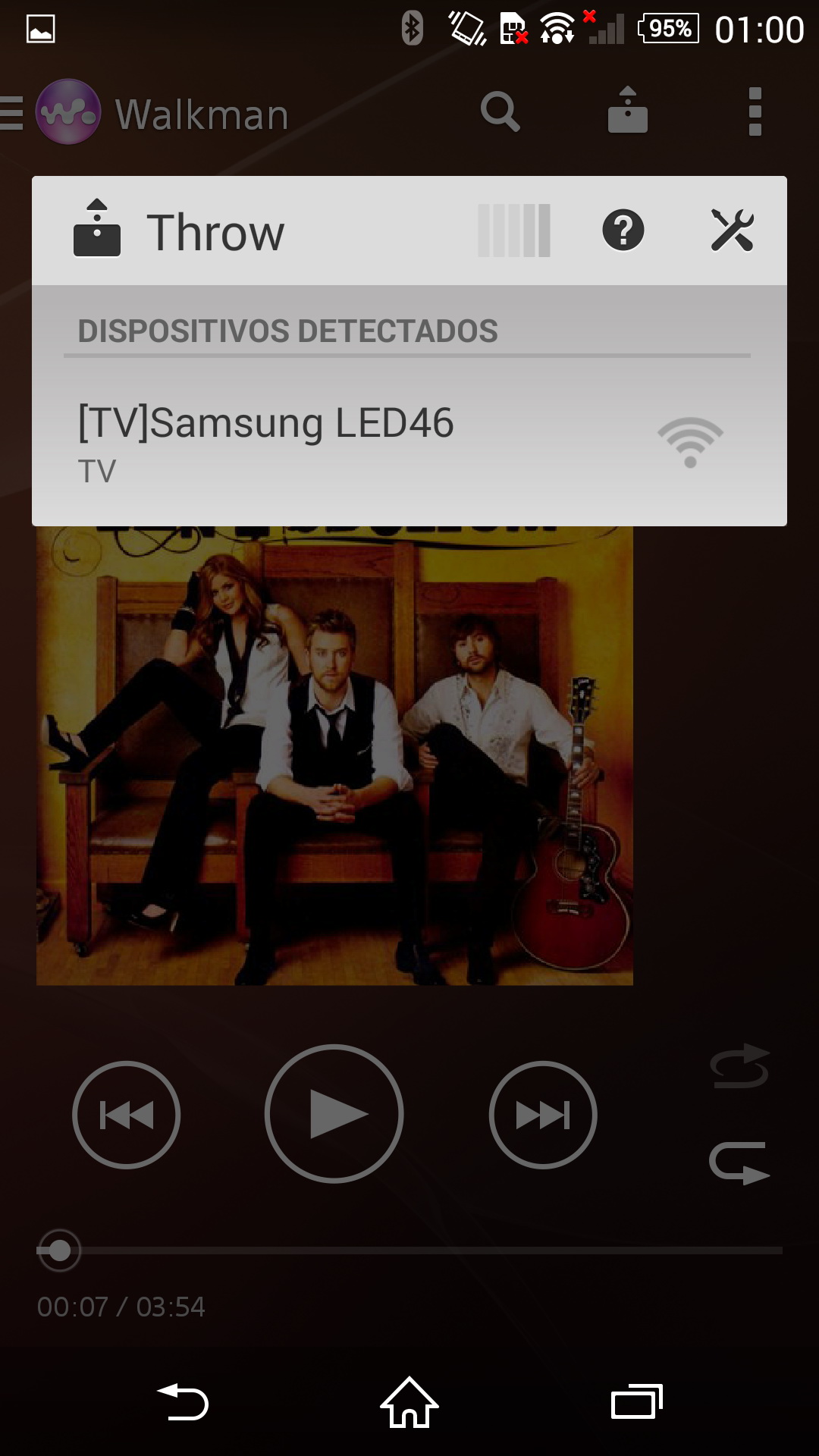This screenshot has height=1456, width=819.
Task: Open the overflow menu
Action: 755,112
